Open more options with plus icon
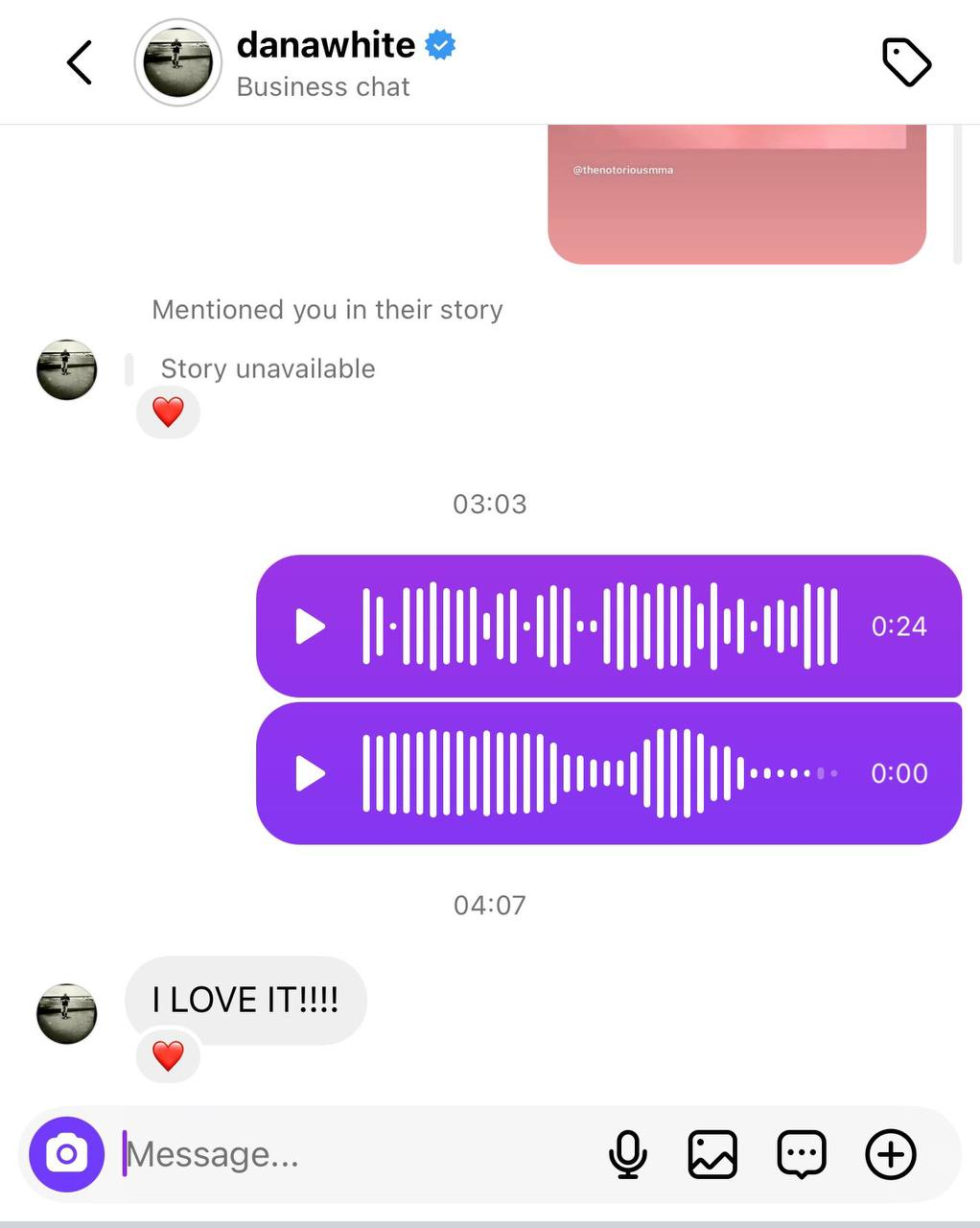This screenshot has height=1228, width=980. click(x=891, y=1154)
